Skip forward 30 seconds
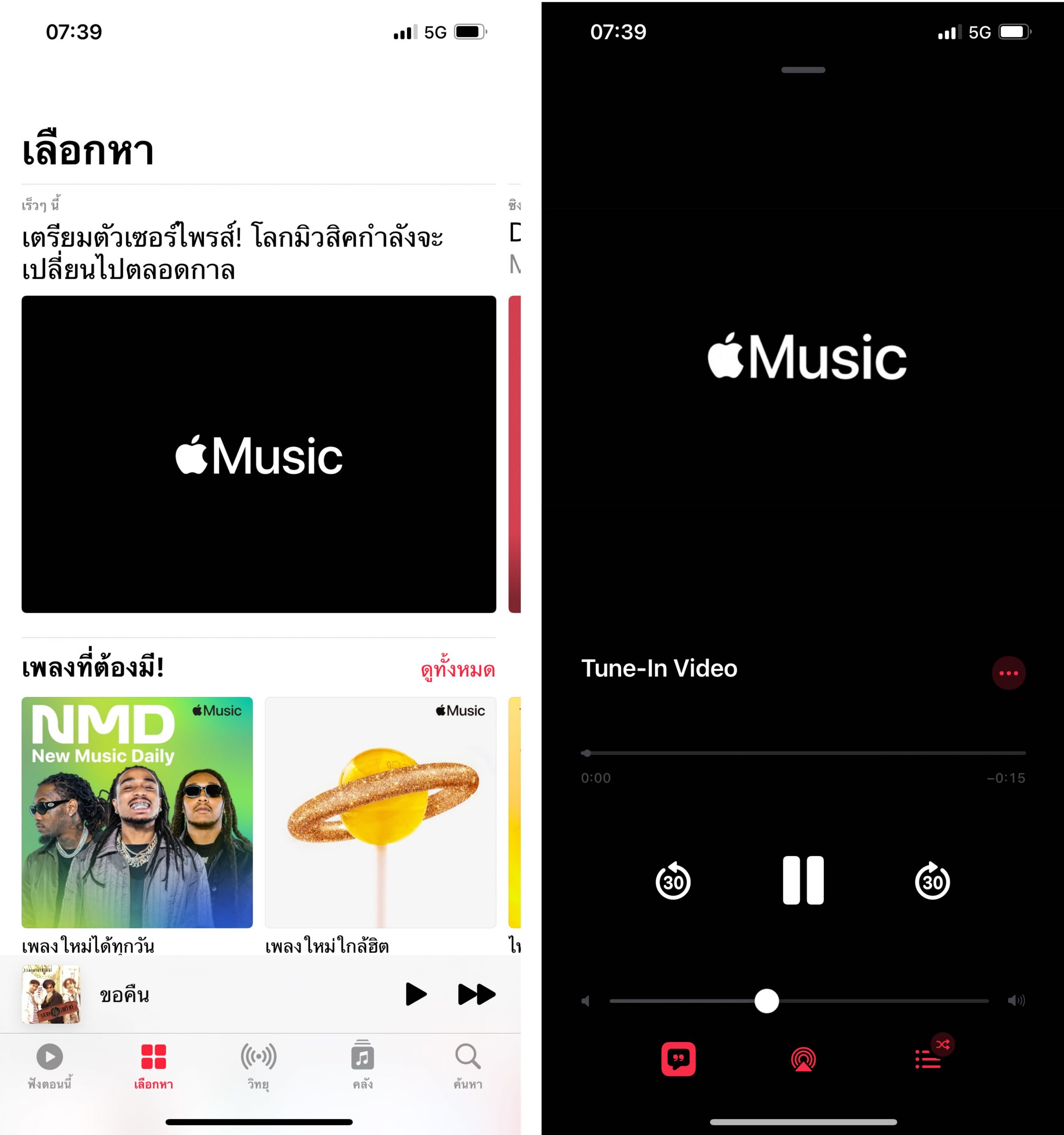Image resolution: width=1064 pixels, height=1135 pixels. coord(932,881)
